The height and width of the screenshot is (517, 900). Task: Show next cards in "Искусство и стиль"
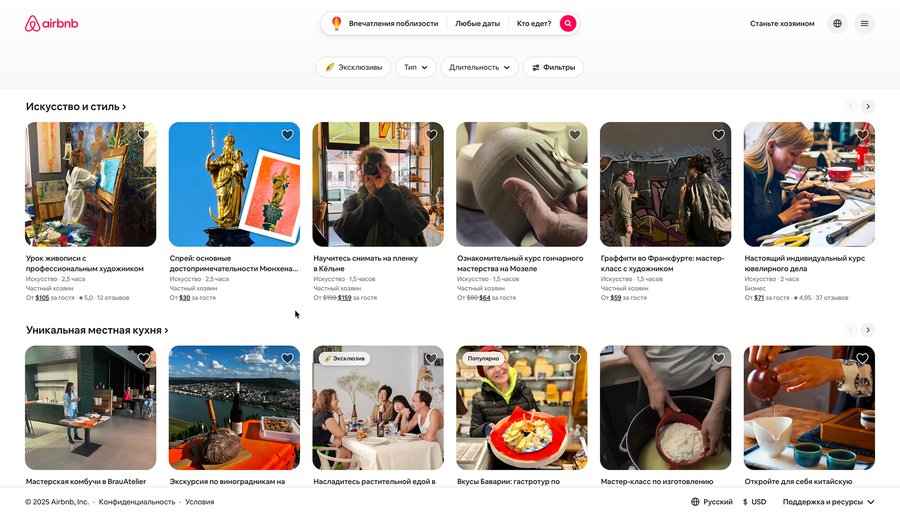click(868, 106)
